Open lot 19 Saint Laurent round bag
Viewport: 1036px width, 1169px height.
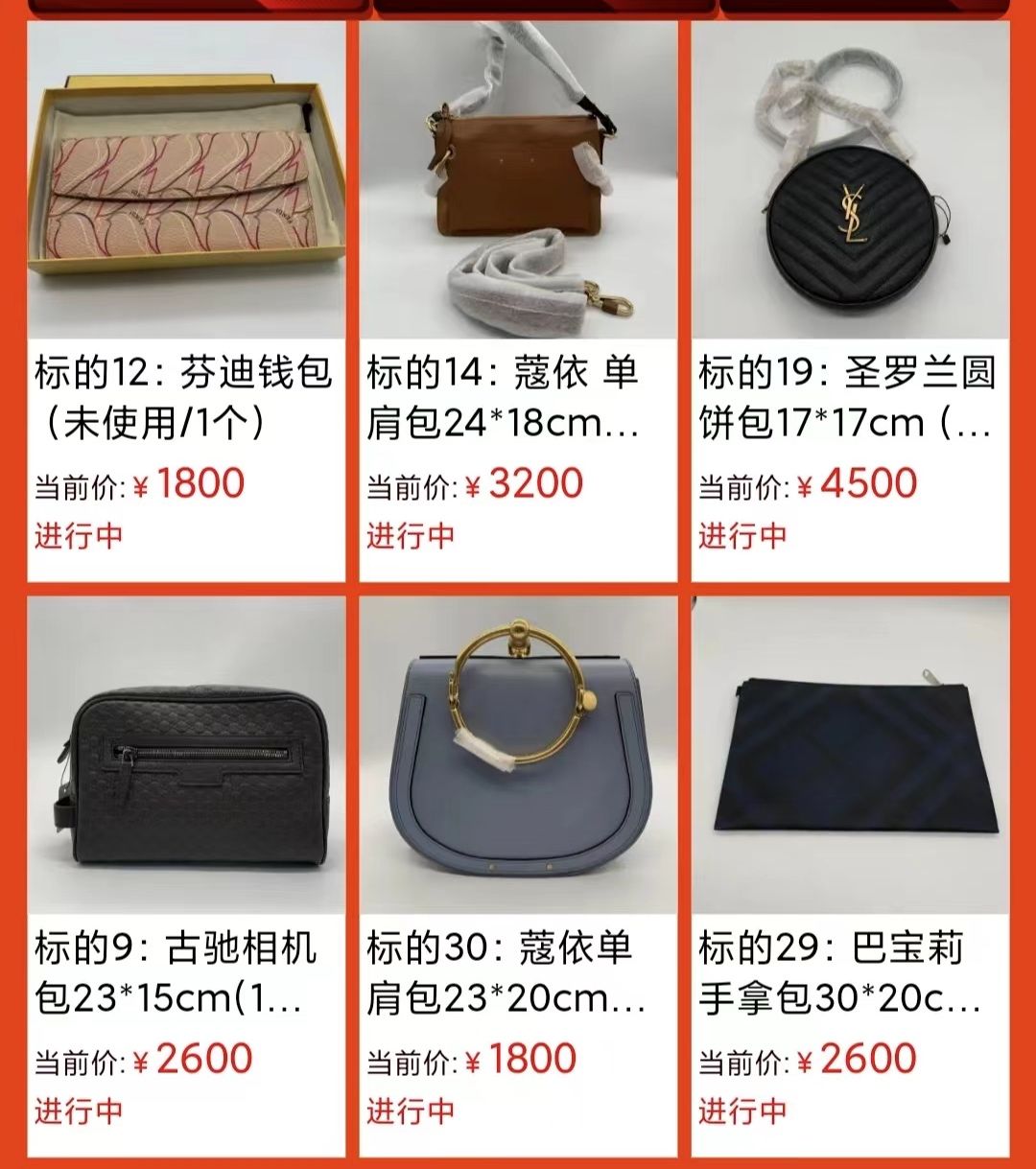(850, 182)
